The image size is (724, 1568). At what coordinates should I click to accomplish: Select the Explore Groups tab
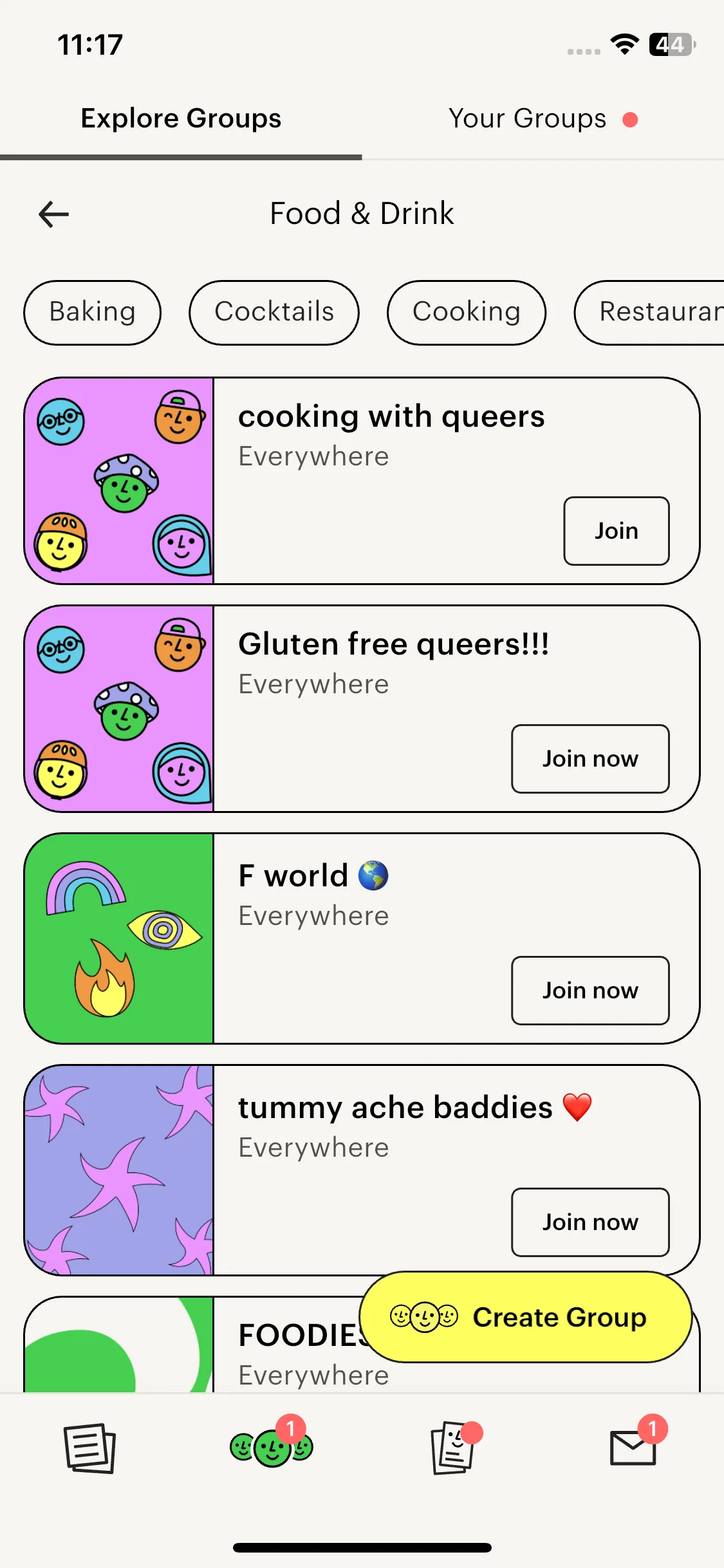pos(181,119)
